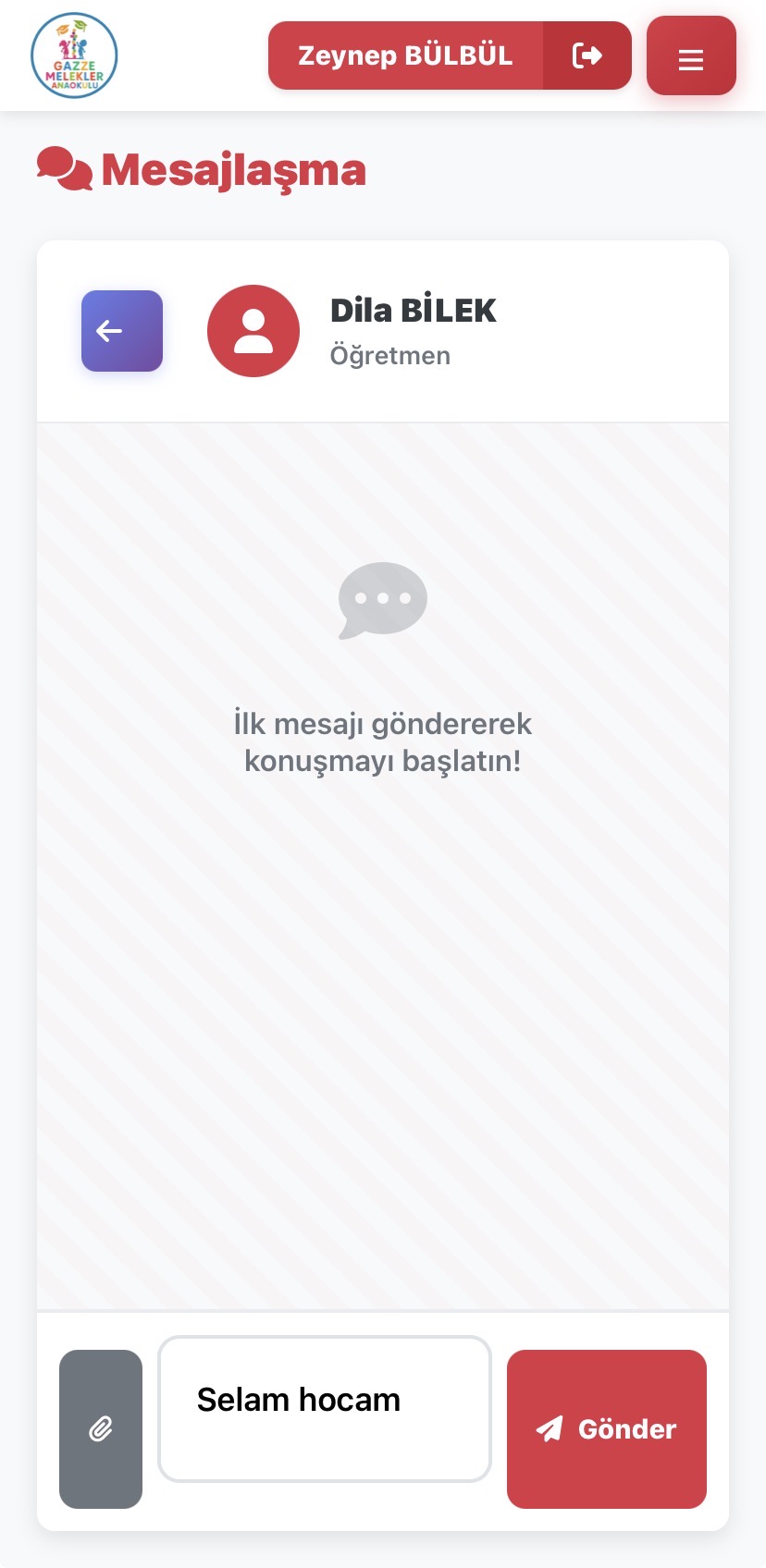Select the paperclip attachment icon
The image size is (766, 1568).
click(101, 1428)
